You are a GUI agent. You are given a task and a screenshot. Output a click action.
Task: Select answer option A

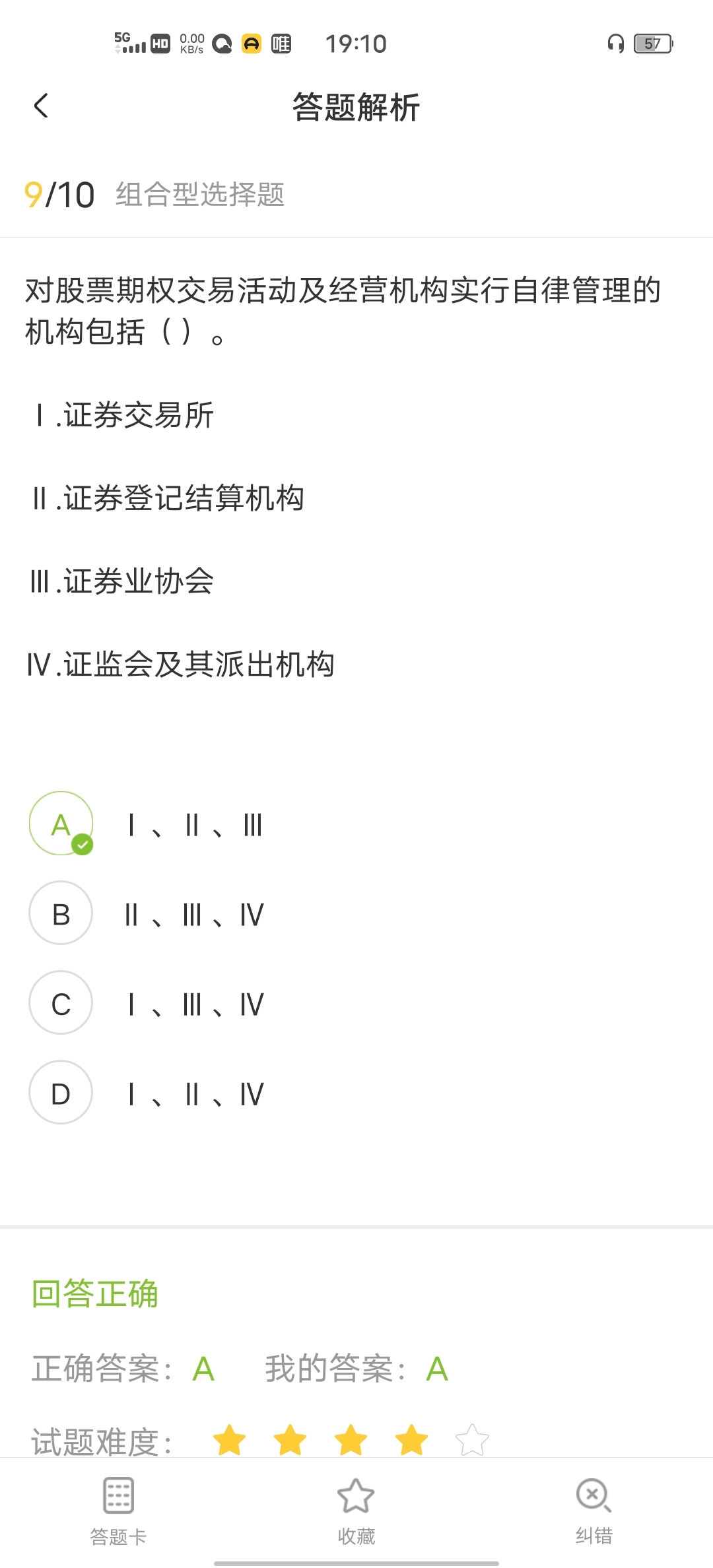pyautogui.click(x=61, y=824)
